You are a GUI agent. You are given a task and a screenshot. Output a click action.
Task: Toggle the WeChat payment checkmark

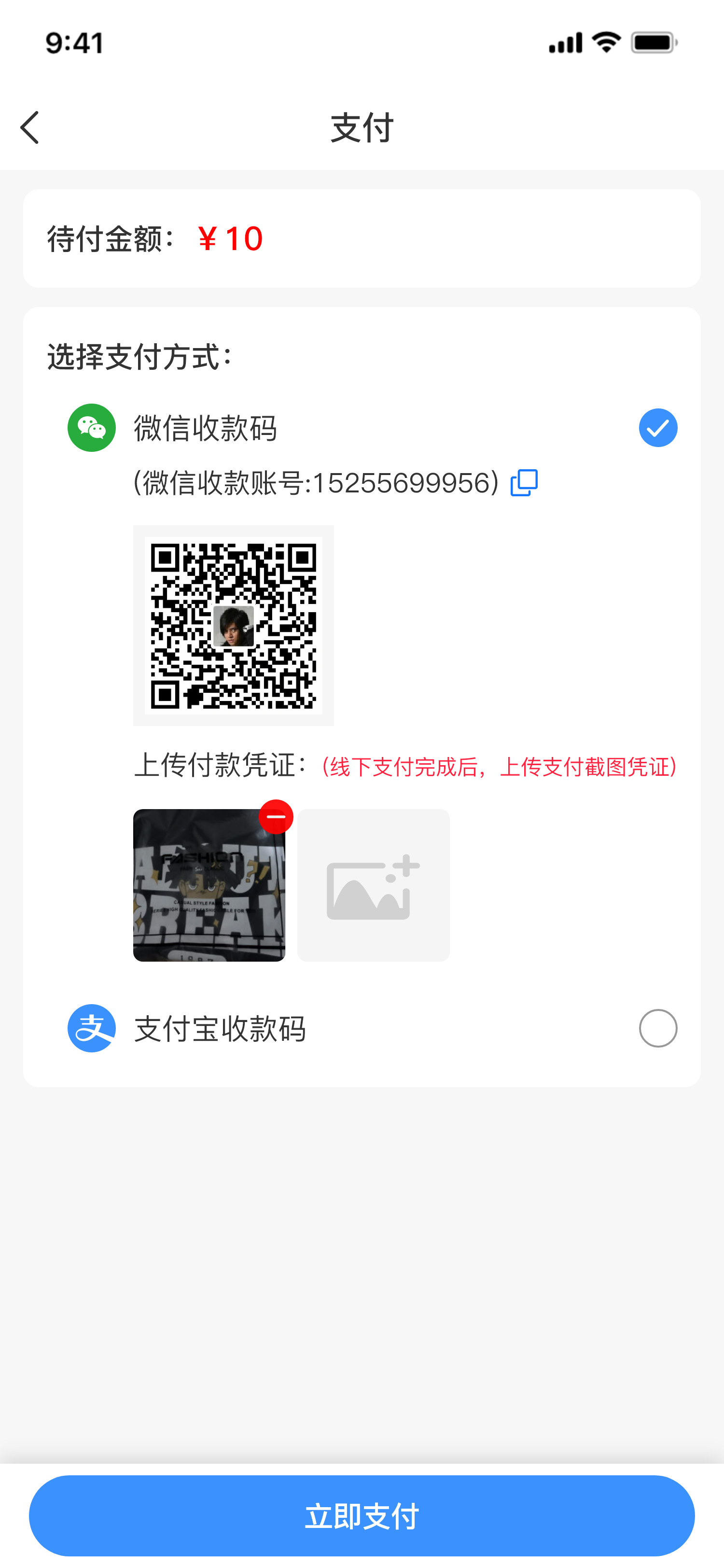[x=658, y=427]
